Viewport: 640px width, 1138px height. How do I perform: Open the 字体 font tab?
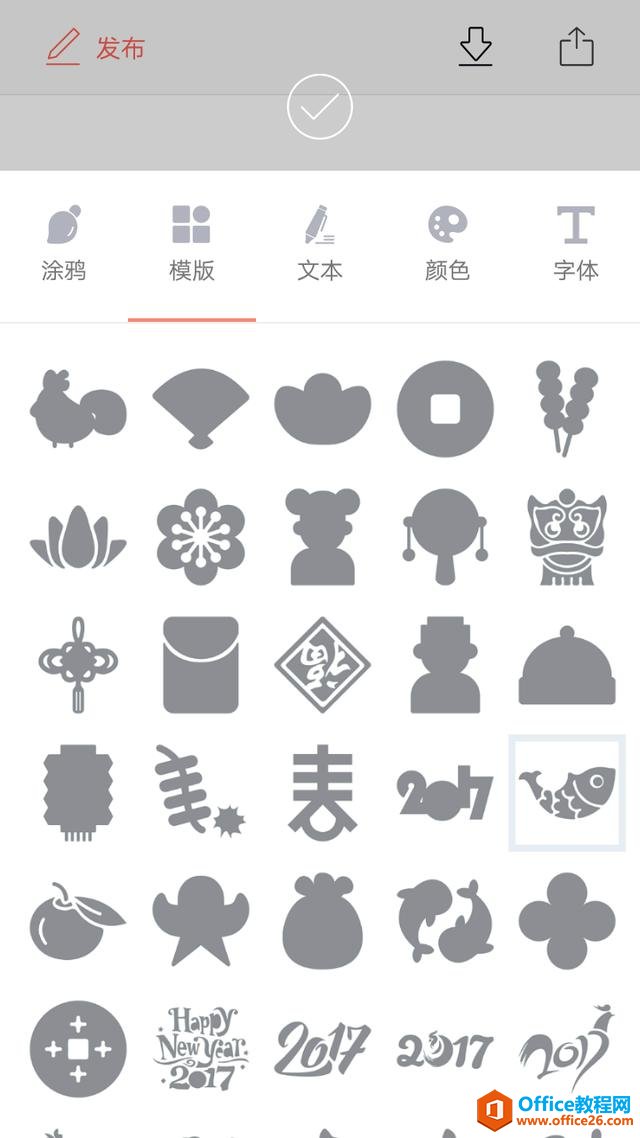click(x=576, y=245)
